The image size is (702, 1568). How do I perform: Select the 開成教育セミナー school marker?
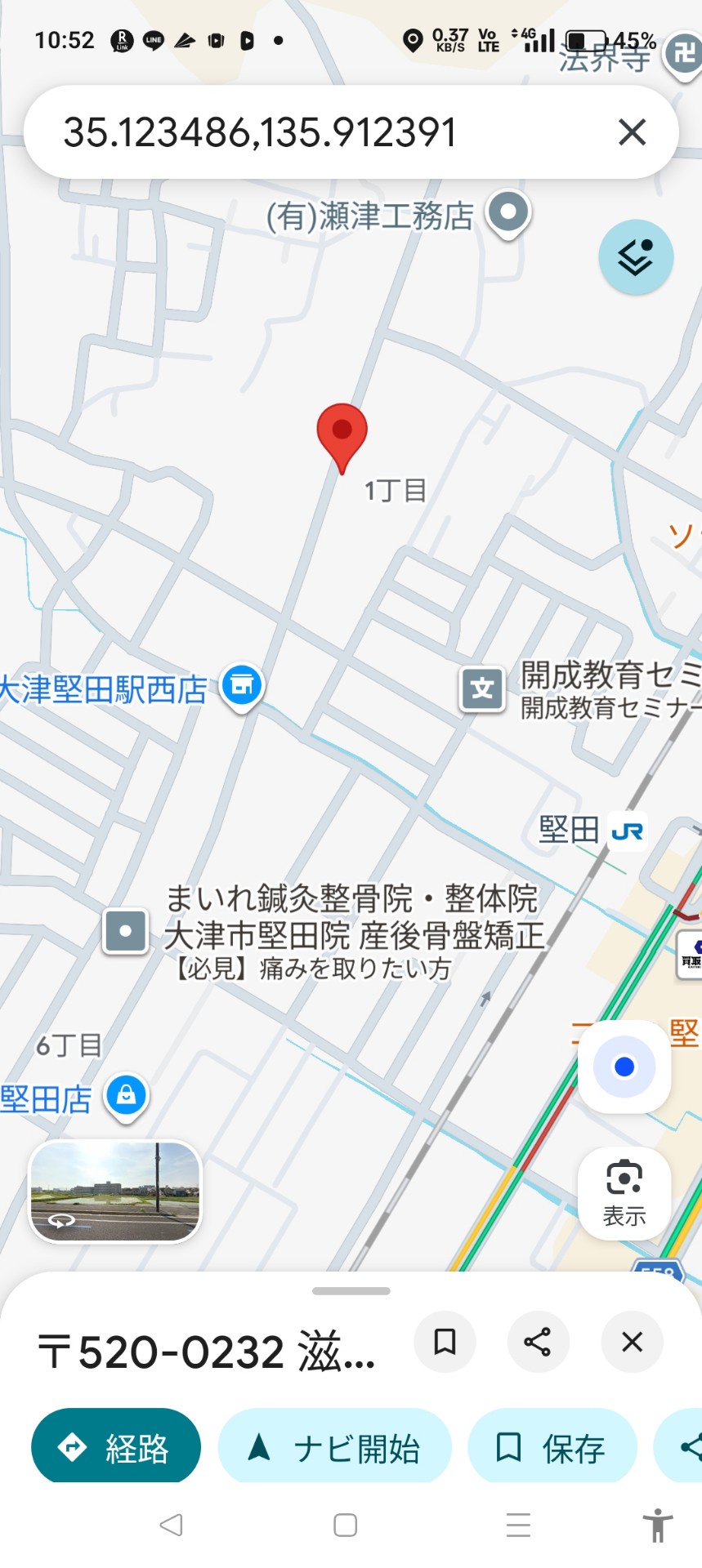pyautogui.click(x=482, y=689)
